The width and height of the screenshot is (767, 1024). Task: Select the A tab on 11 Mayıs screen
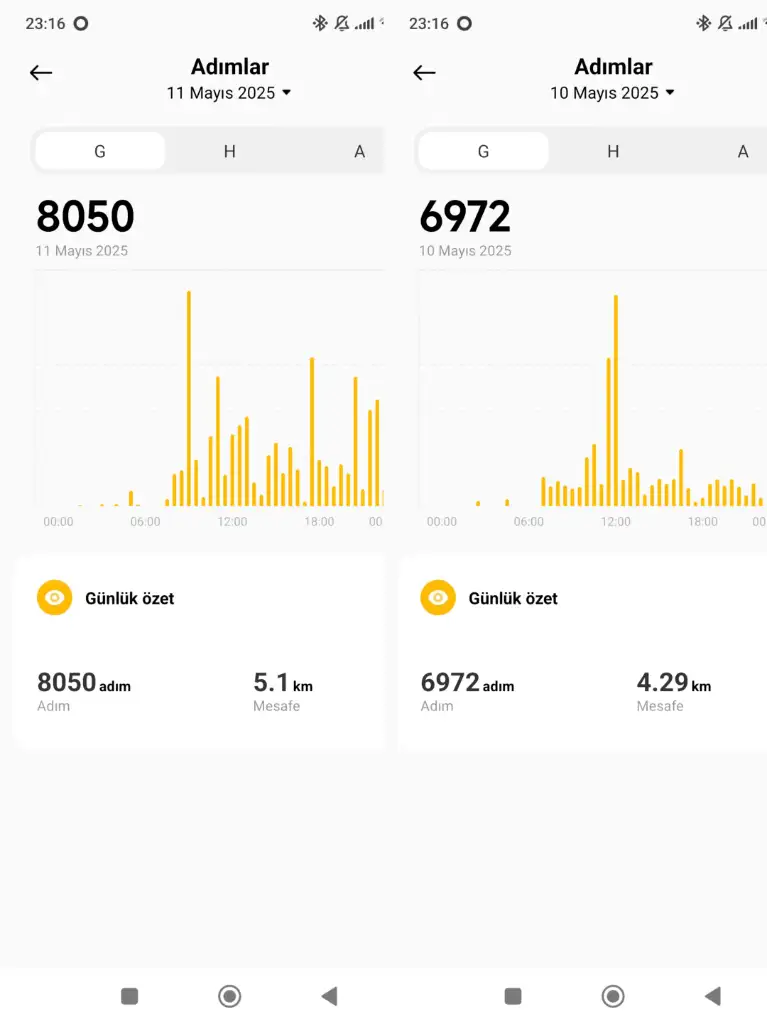coord(359,151)
